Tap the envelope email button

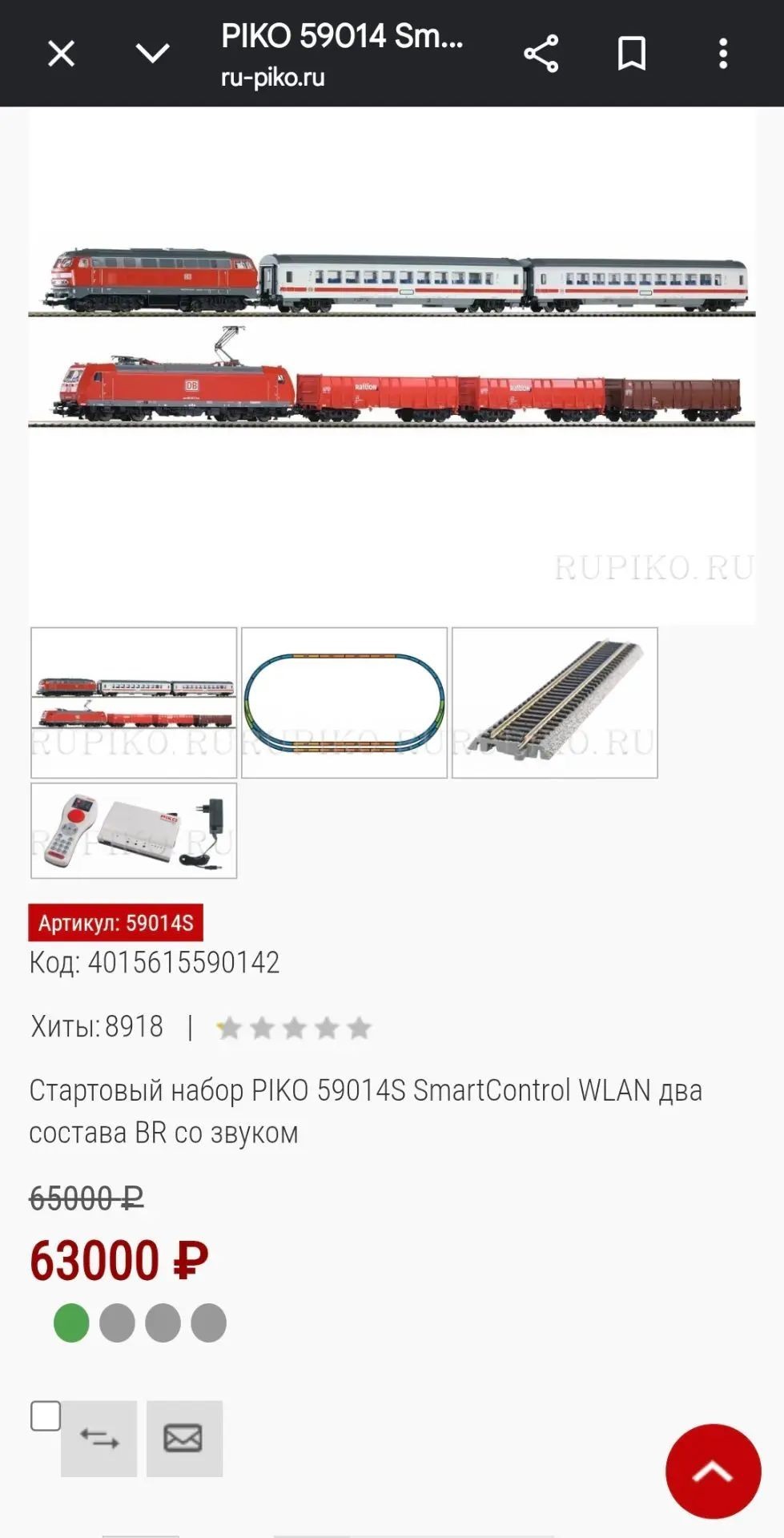184,1439
